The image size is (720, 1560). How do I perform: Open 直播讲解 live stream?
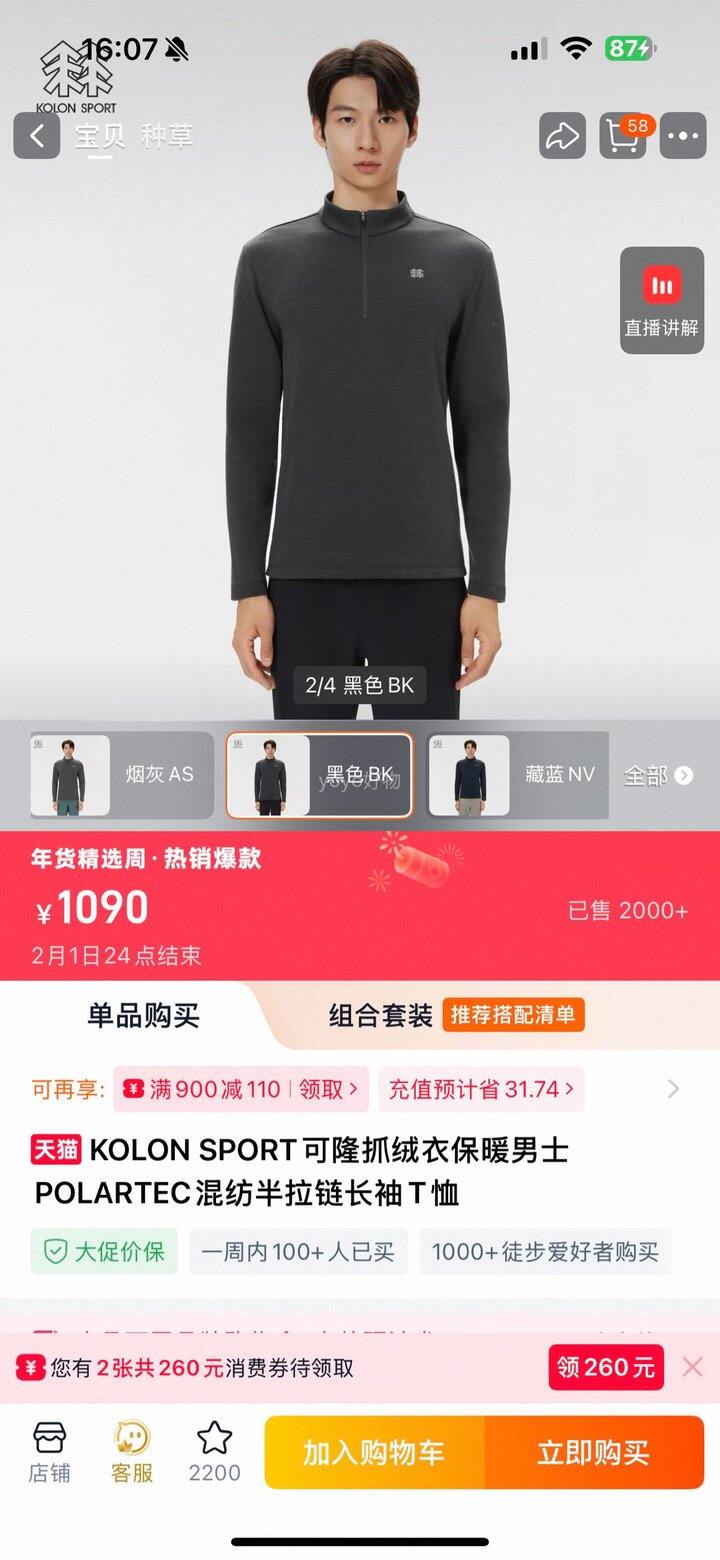pyautogui.click(x=661, y=300)
